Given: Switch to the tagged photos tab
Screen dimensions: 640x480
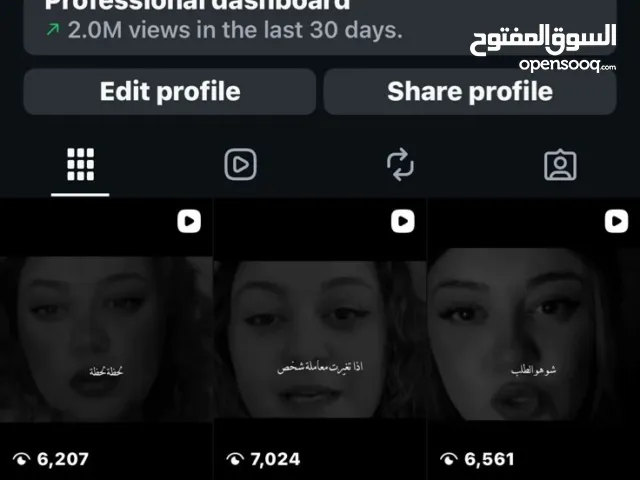Looking at the screenshot, I should [560, 164].
